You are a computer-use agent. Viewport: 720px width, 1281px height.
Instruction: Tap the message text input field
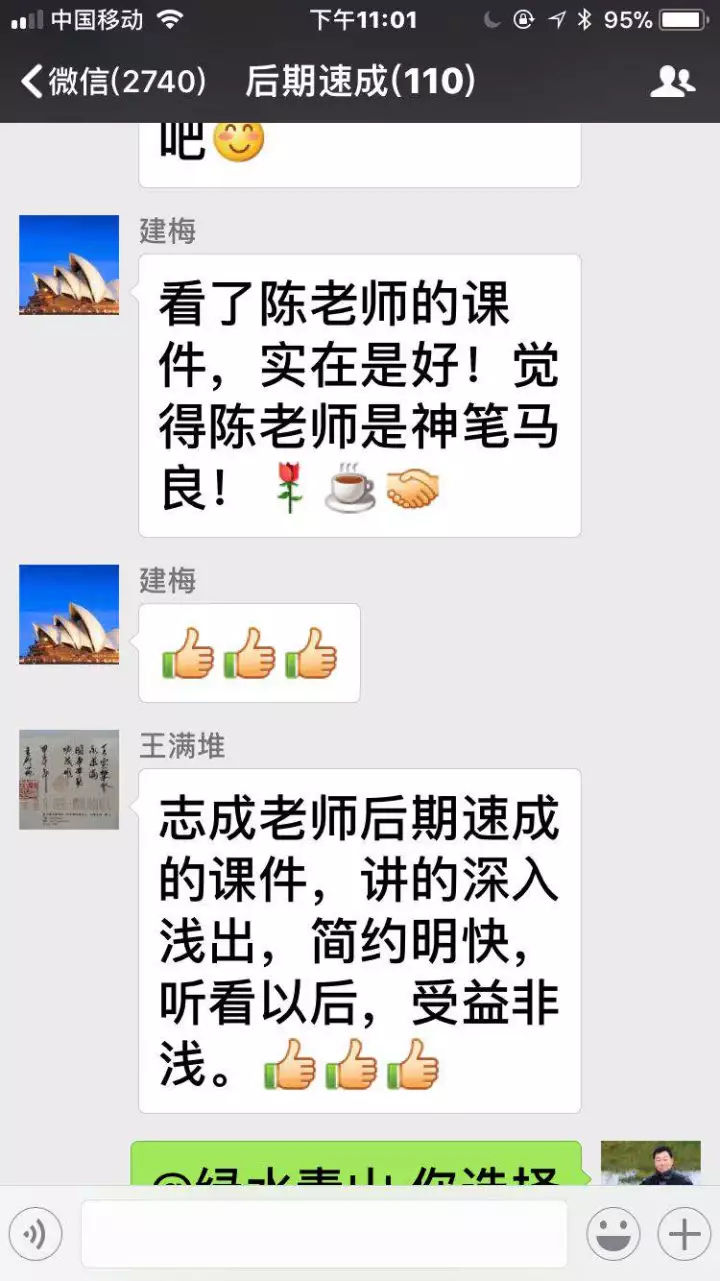[324, 1234]
